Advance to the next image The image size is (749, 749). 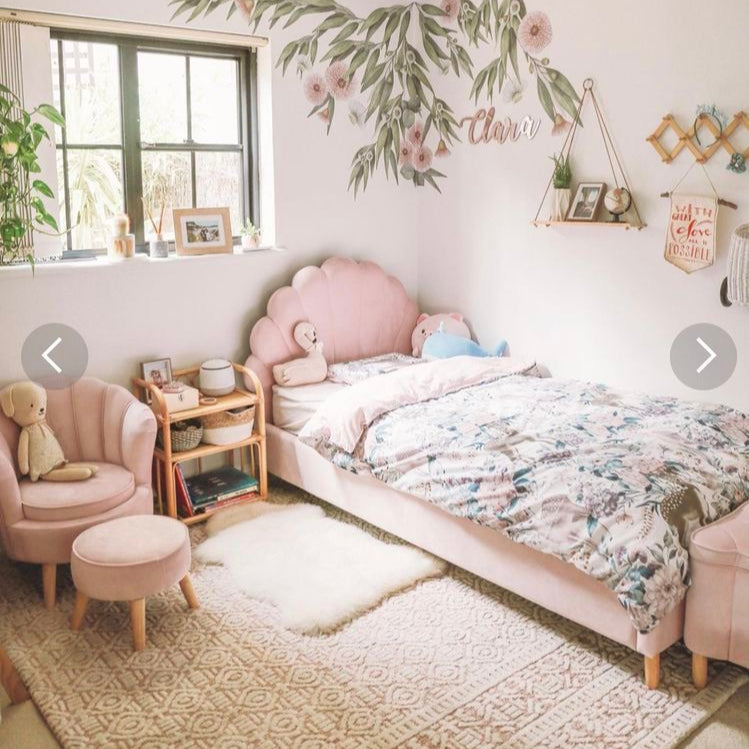(x=703, y=355)
